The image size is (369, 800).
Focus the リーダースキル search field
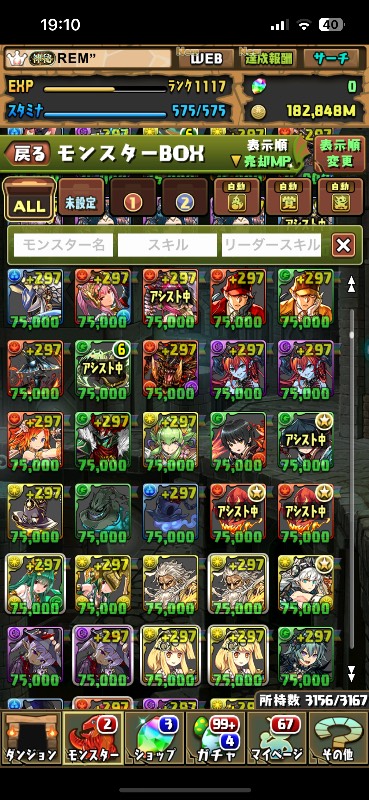(271, 245)
